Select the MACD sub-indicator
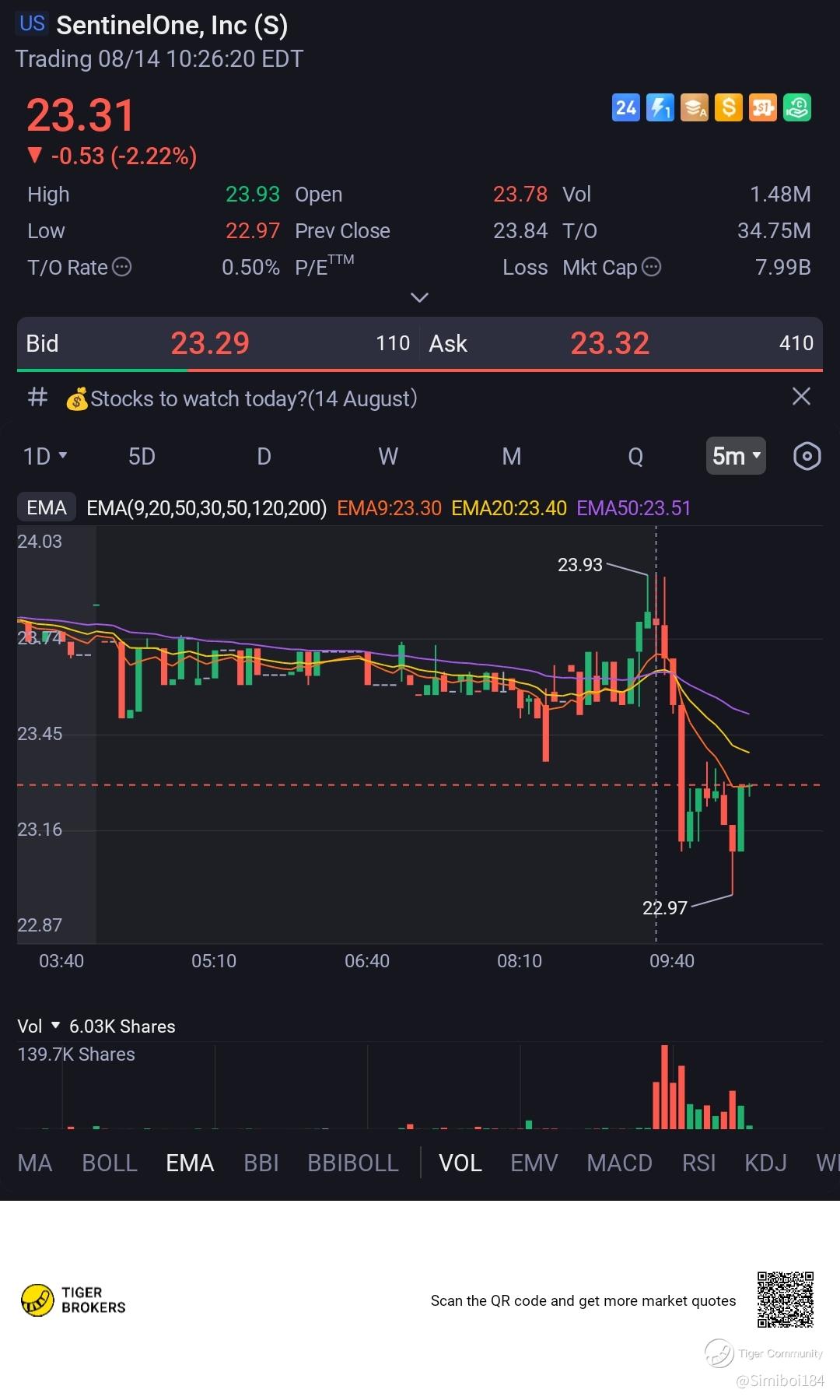This screenshot has height=1400, width=840. click(619, 1163)
